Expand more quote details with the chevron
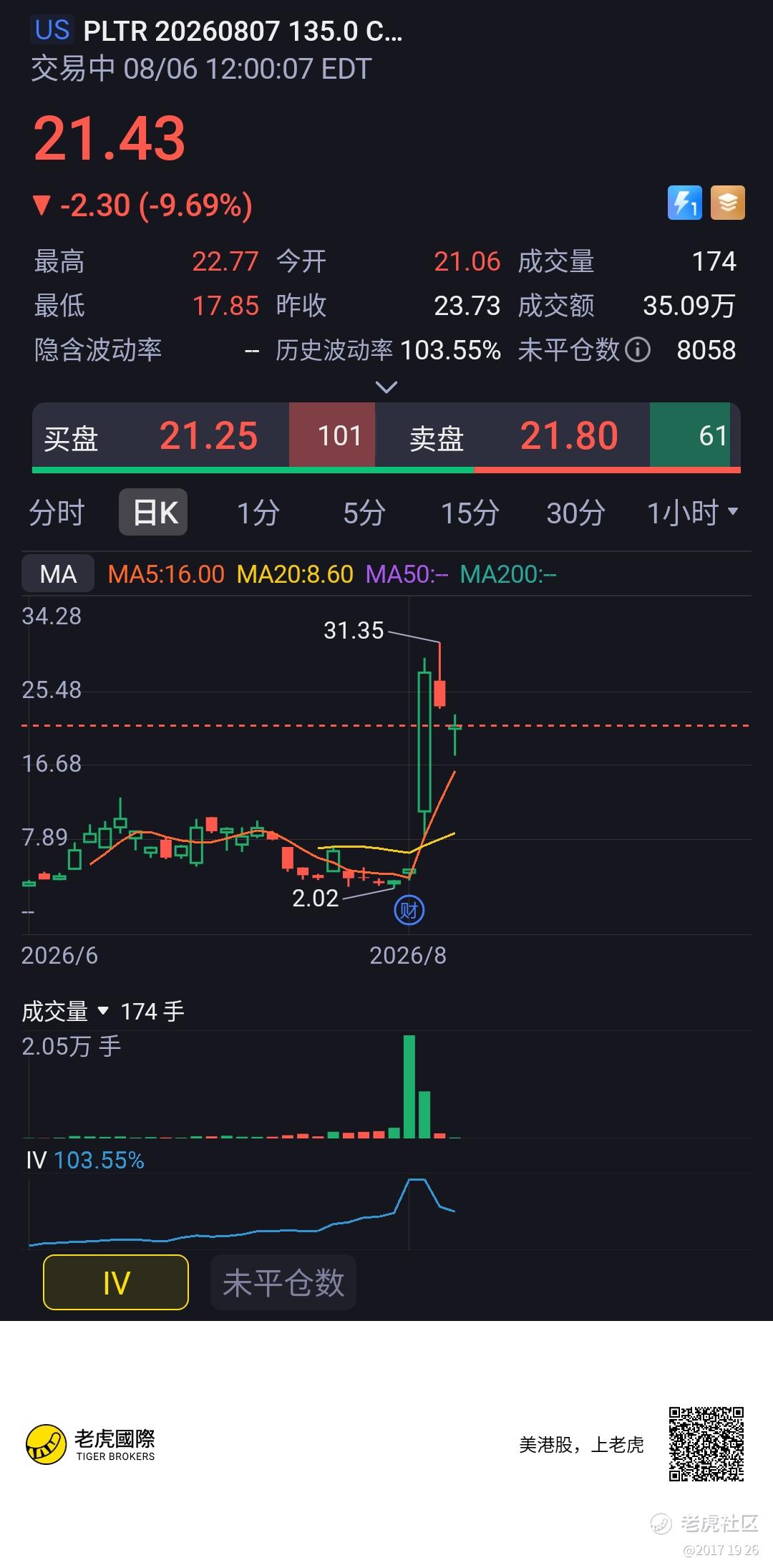This screenshot has width=773, height=1568. 386,387
